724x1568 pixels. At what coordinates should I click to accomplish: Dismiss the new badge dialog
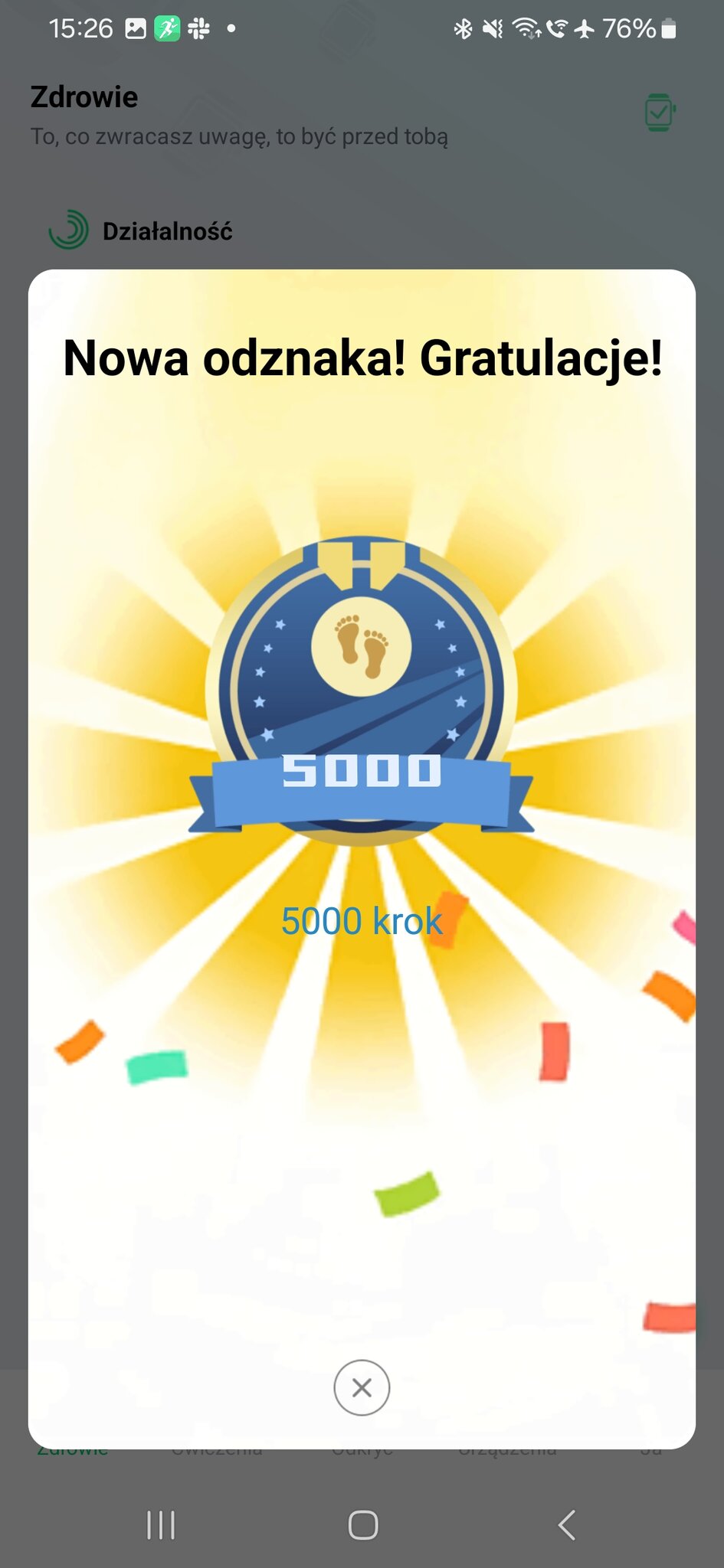point(362,1387)
